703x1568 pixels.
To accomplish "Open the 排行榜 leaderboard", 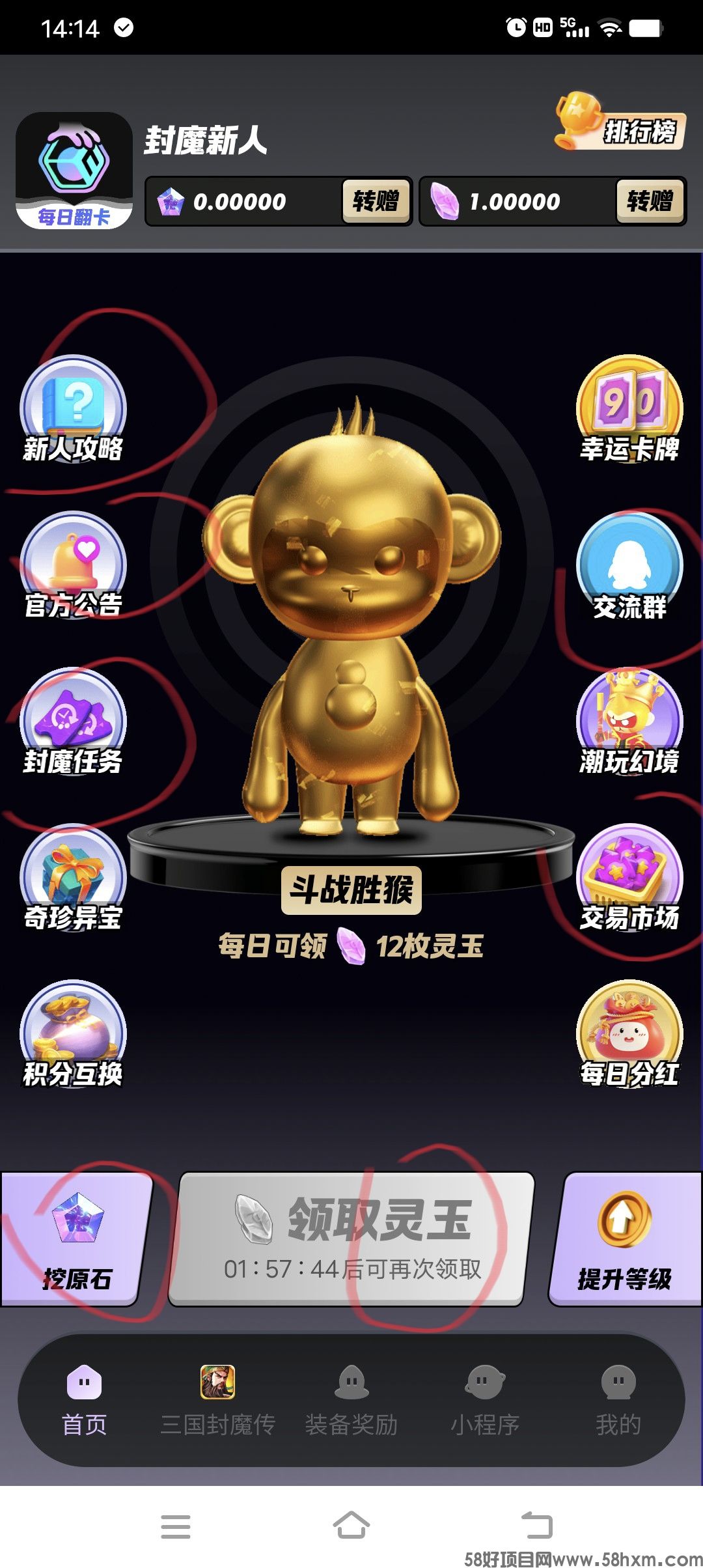I will [x=620, y=125].
